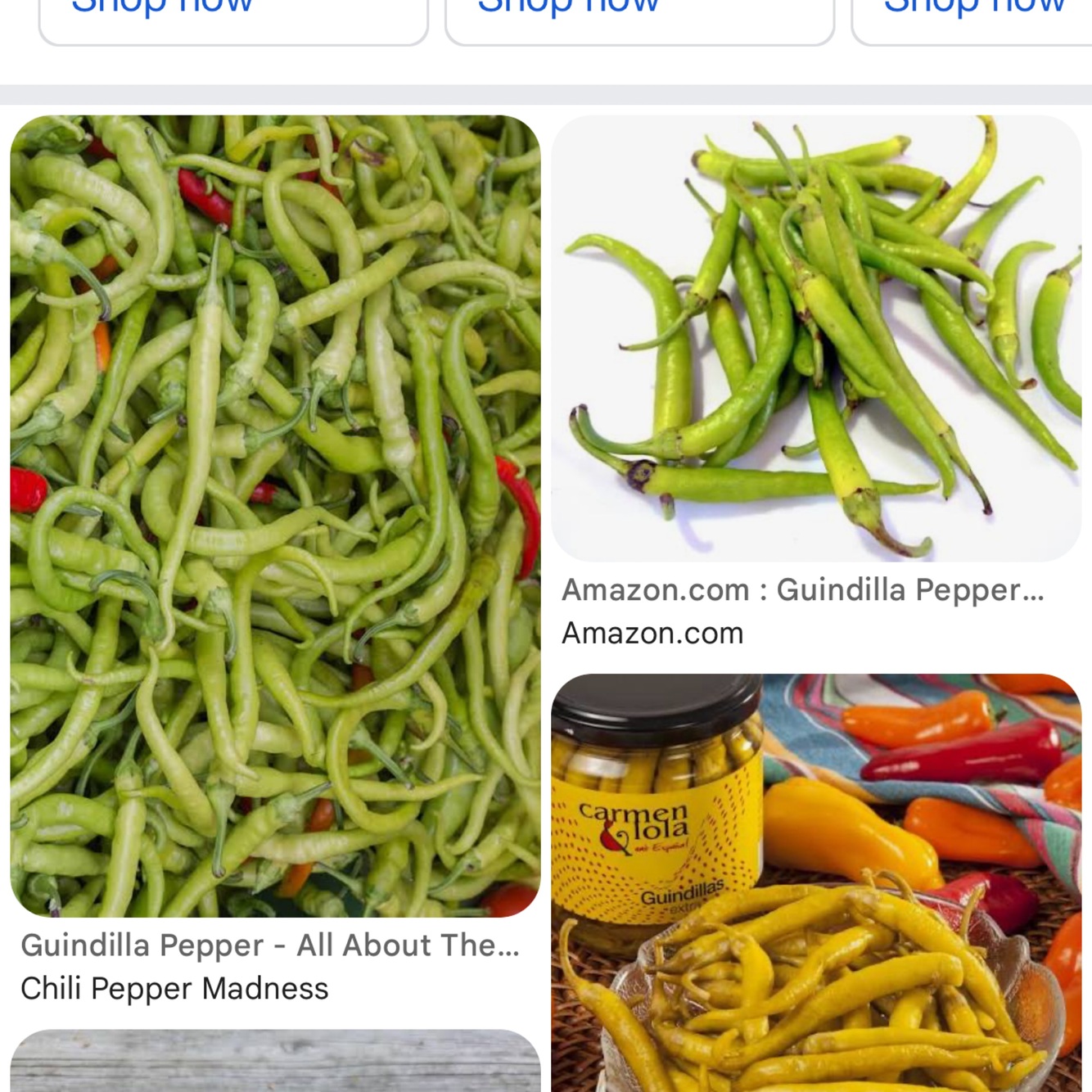The height and width of the screenshot is (1092, 1092).
Task: Open the Chili Pepper Madness guindilla image result
Action: tap(275, 516)
